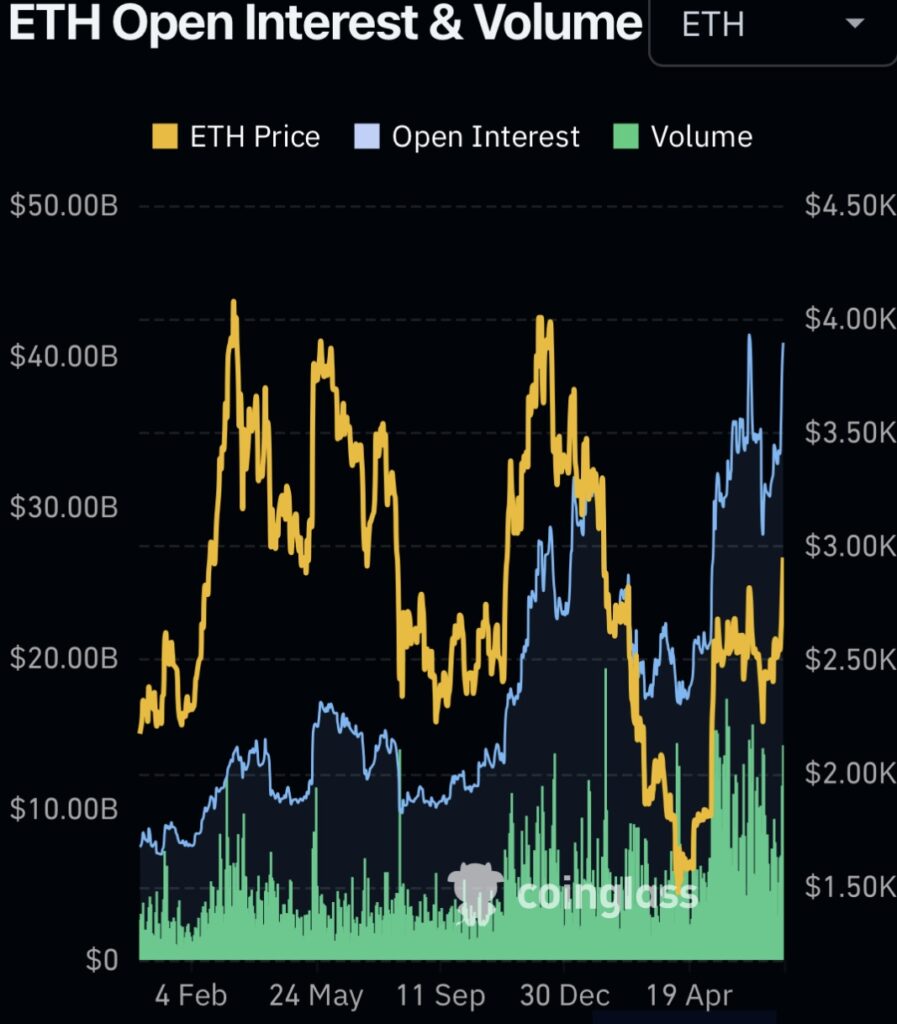Select the blue Open Interest legend swatch
The image size is (897, 1024).
[368, 136]
